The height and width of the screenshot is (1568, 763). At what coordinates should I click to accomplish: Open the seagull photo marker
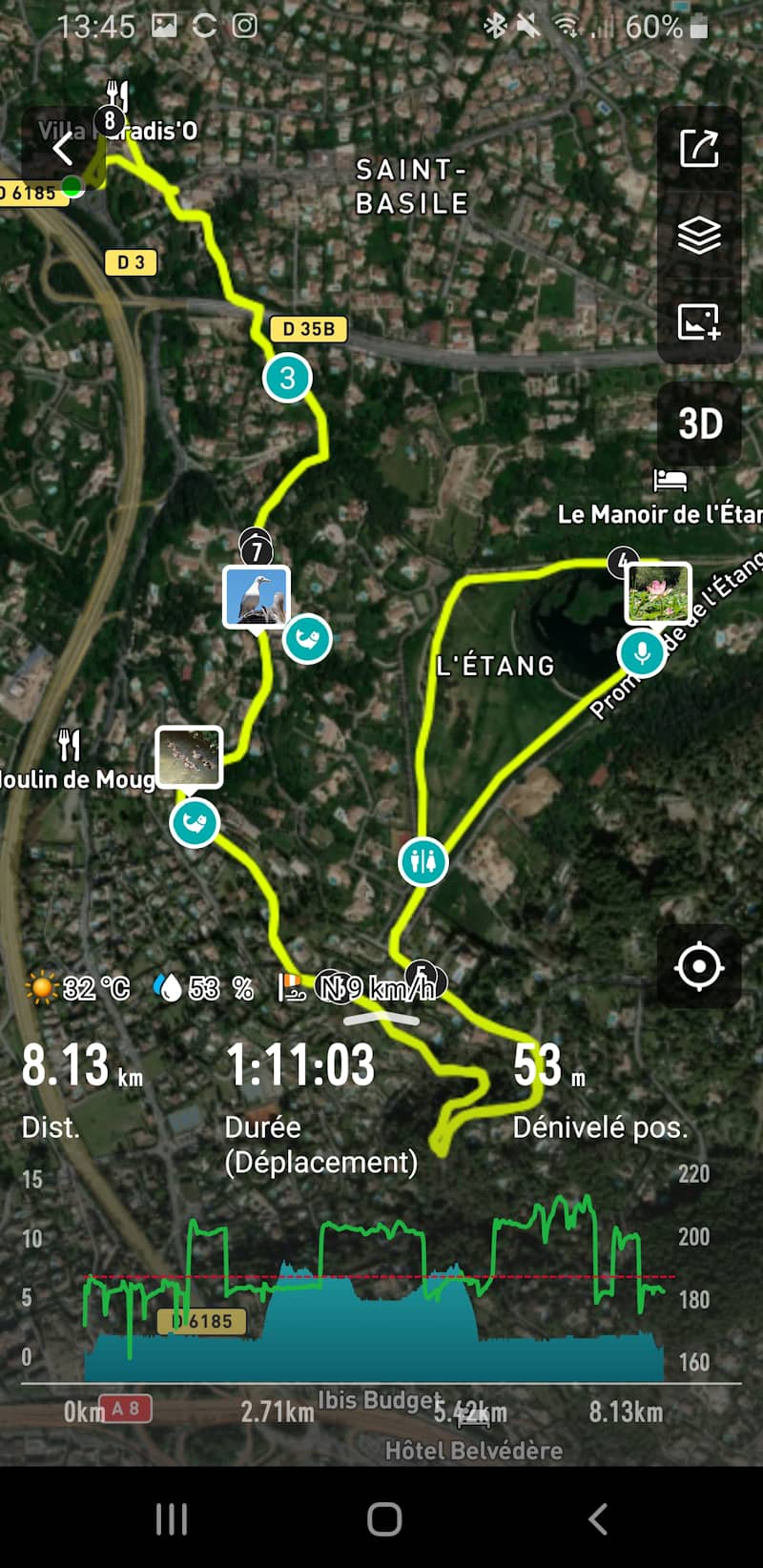pos(256,597)
